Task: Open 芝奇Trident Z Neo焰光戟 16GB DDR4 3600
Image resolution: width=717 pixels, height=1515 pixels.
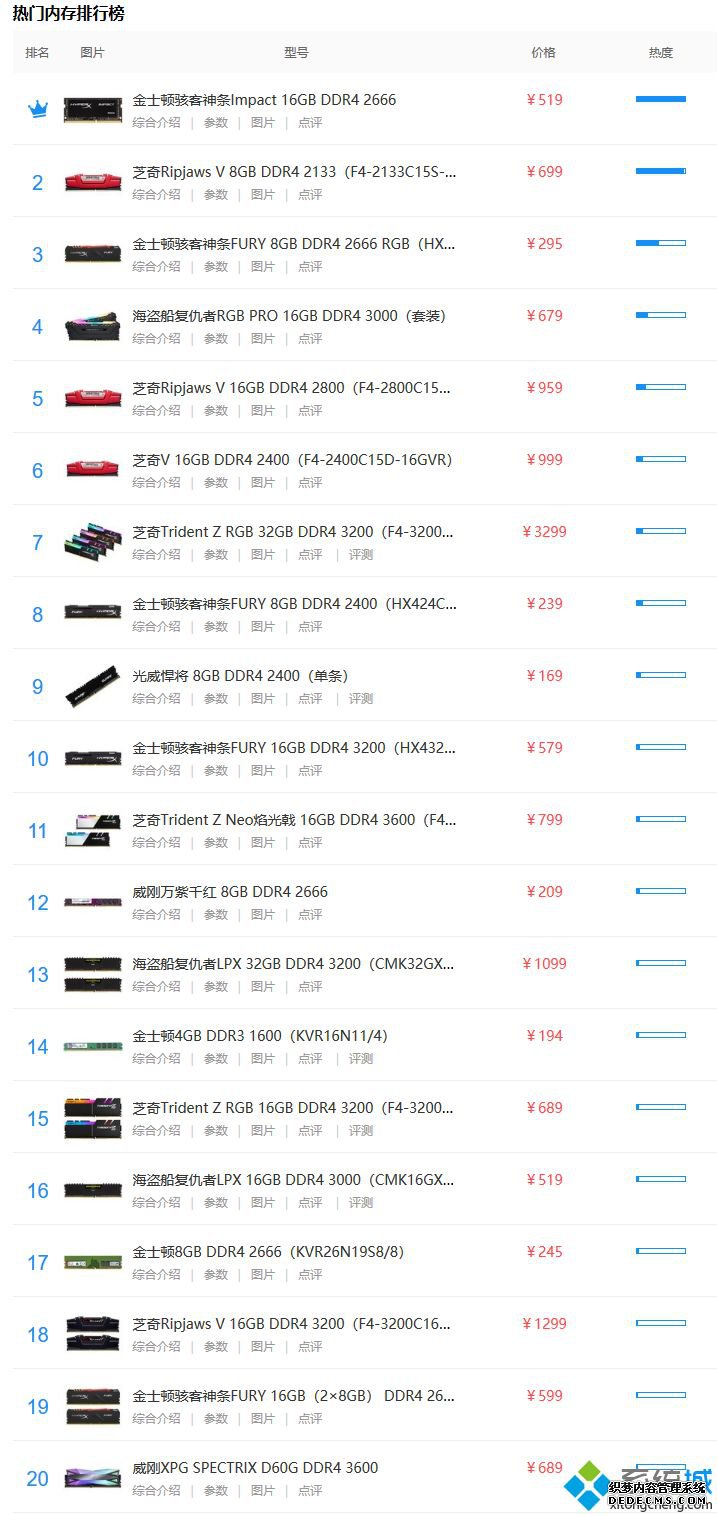Action: [294, 820]
